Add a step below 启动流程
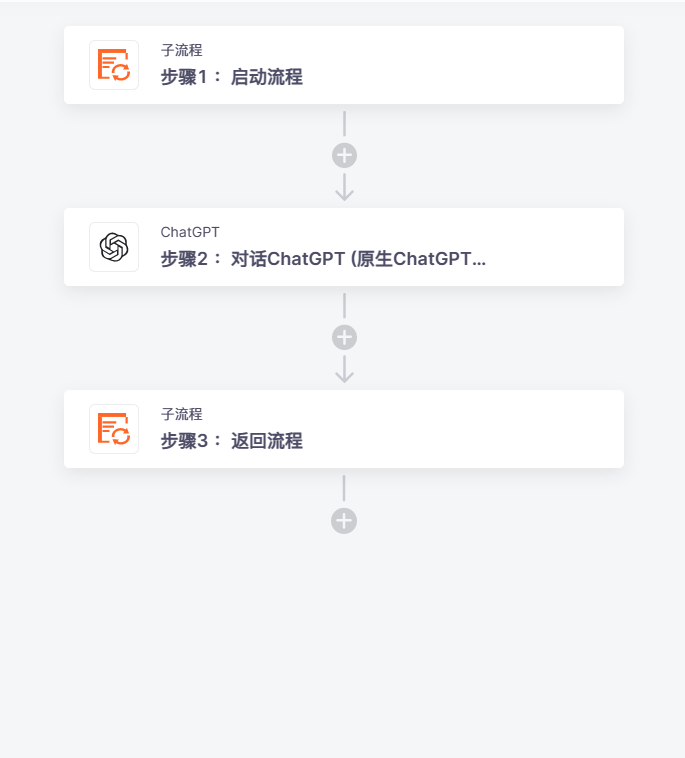This screenshot has width=685, height=758. click(344, 156)
